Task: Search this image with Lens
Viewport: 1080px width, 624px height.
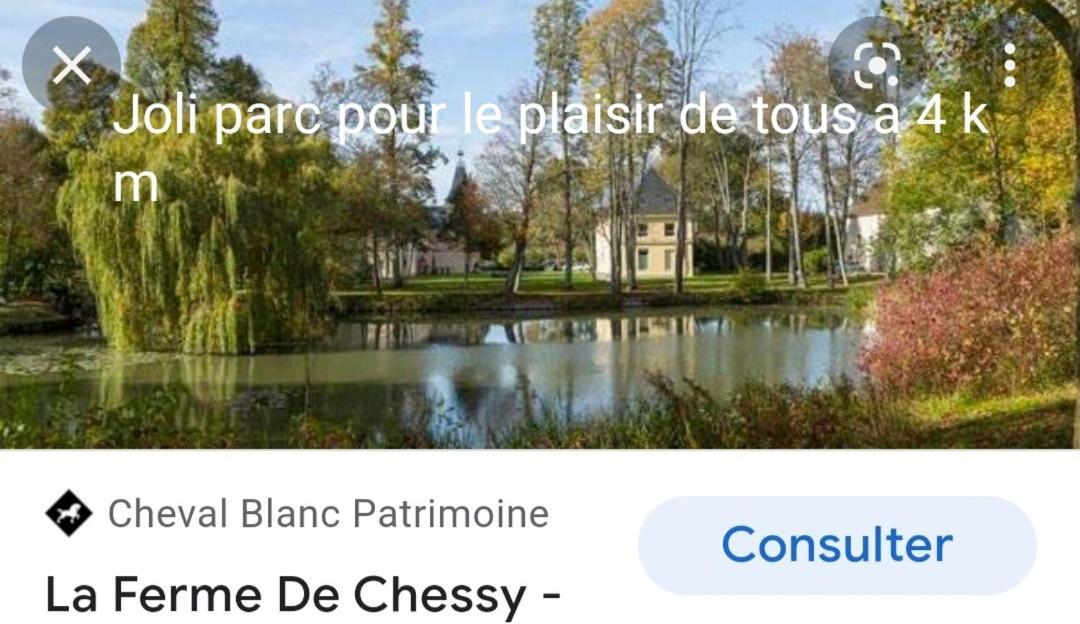Action: pos(877,66)
